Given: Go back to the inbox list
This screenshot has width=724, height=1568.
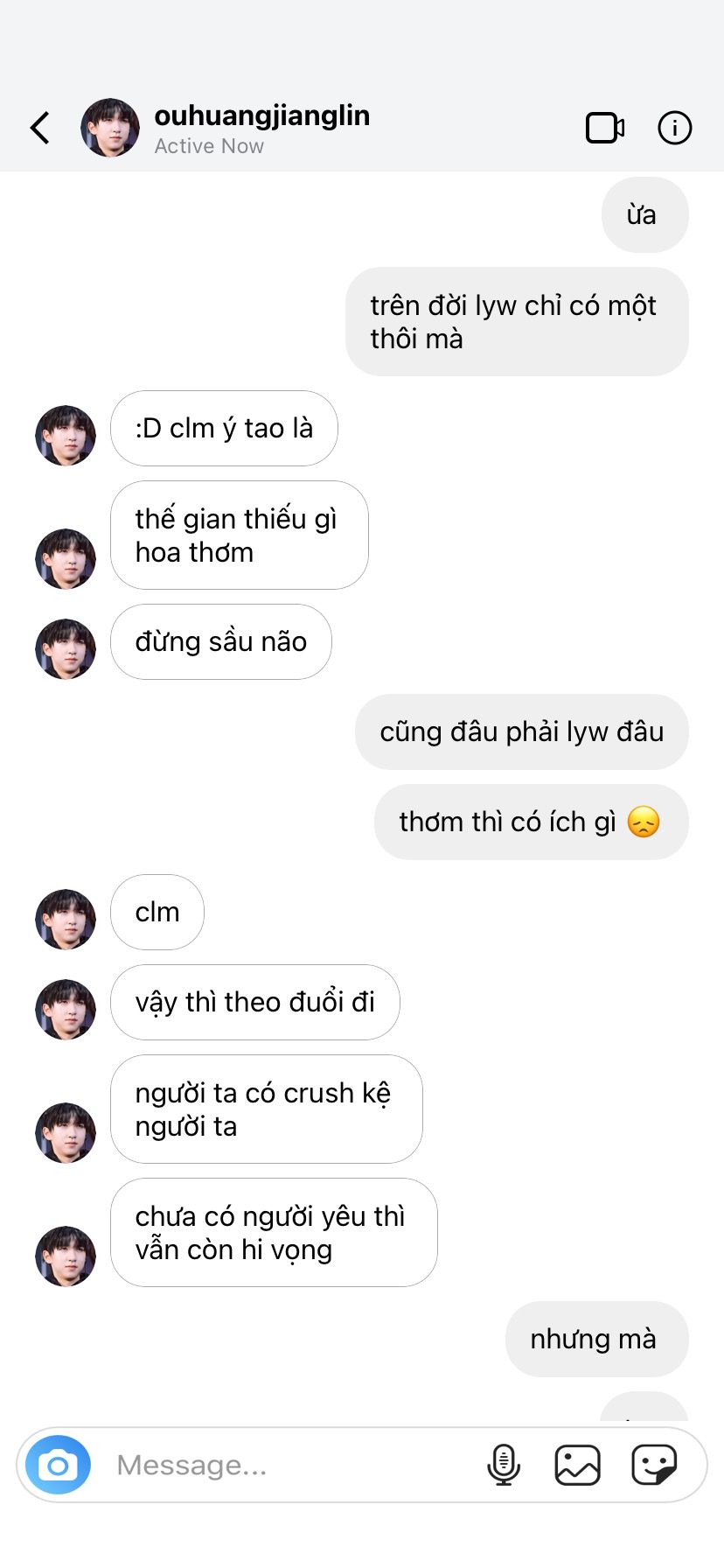Looking at the screenshot, I should click(x=40, y=128).
